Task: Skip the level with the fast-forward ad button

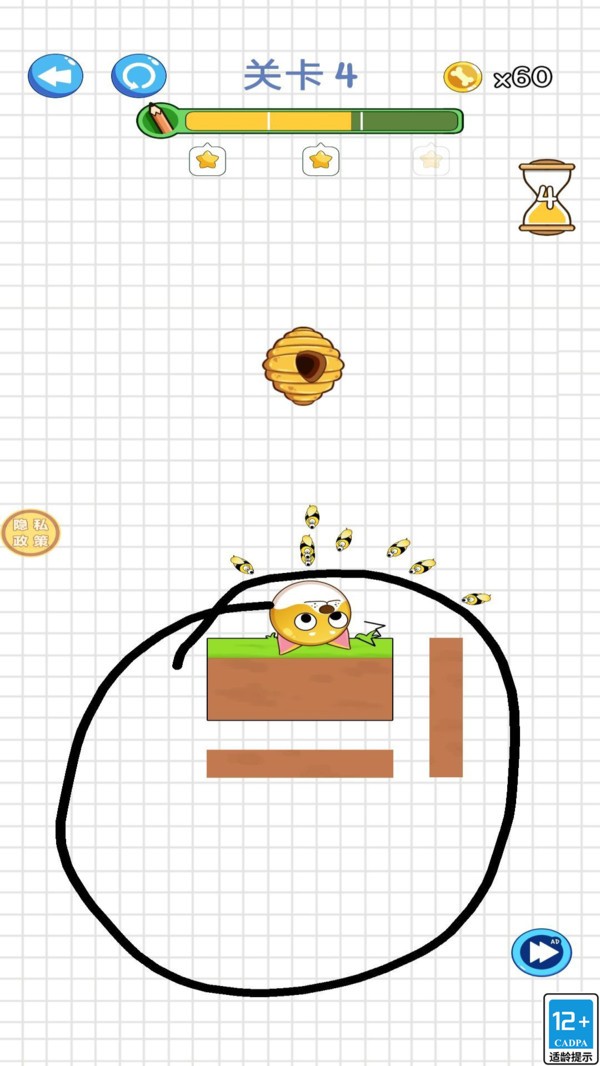Action: [542, 952]
